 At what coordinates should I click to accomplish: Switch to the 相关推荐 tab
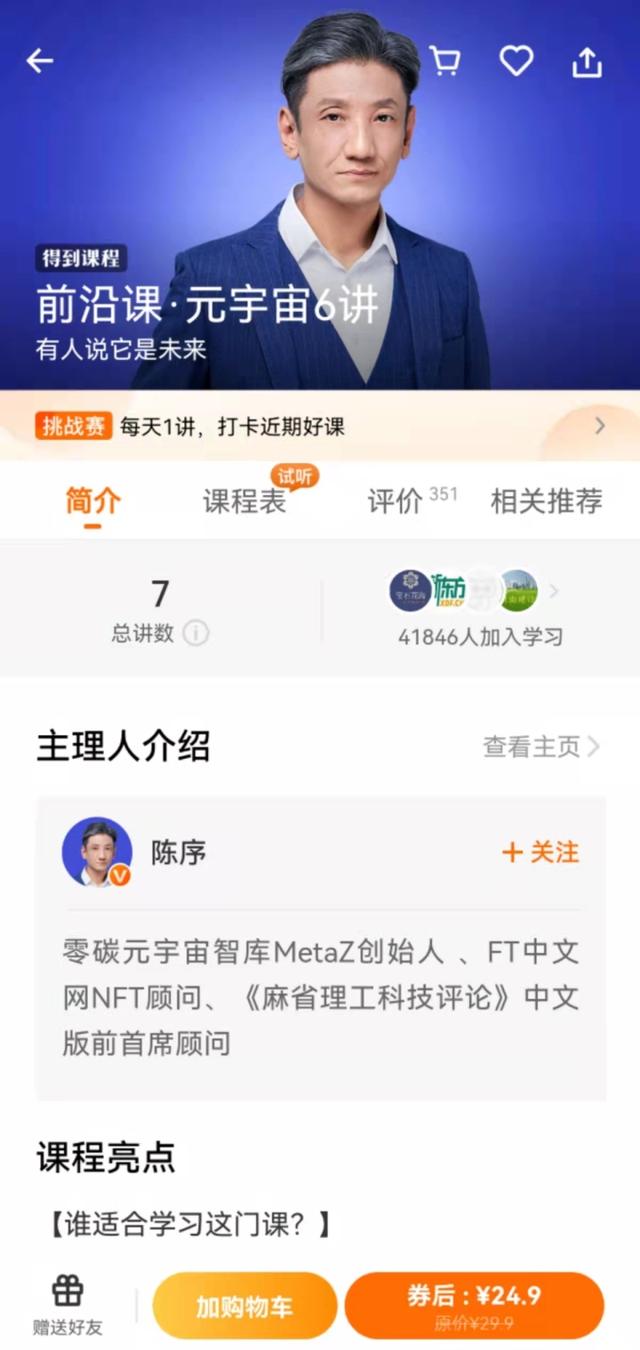pos(546,501)
